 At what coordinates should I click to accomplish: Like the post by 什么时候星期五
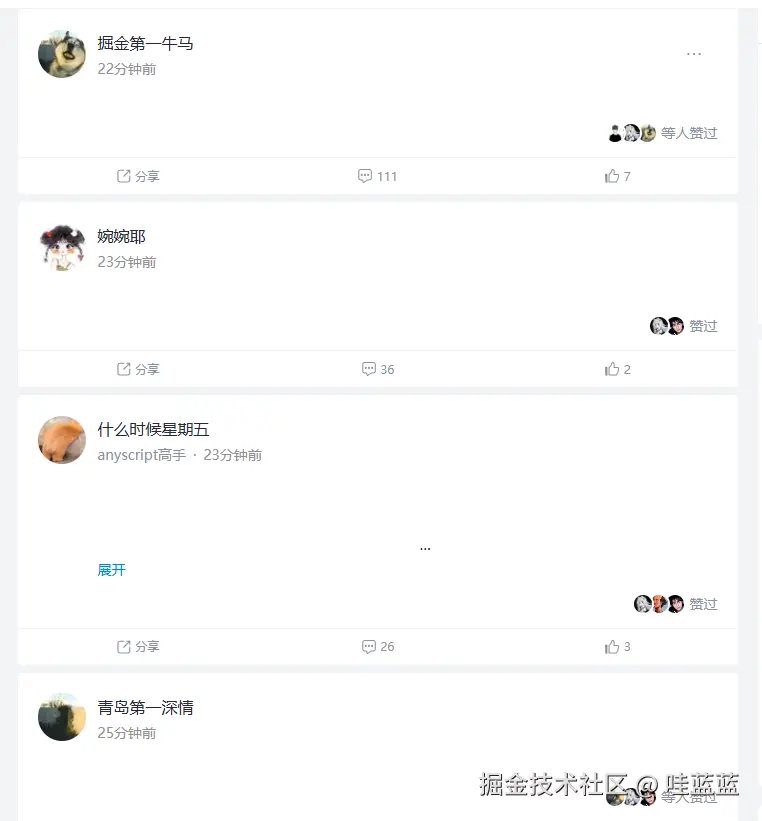tap(617, 647)
